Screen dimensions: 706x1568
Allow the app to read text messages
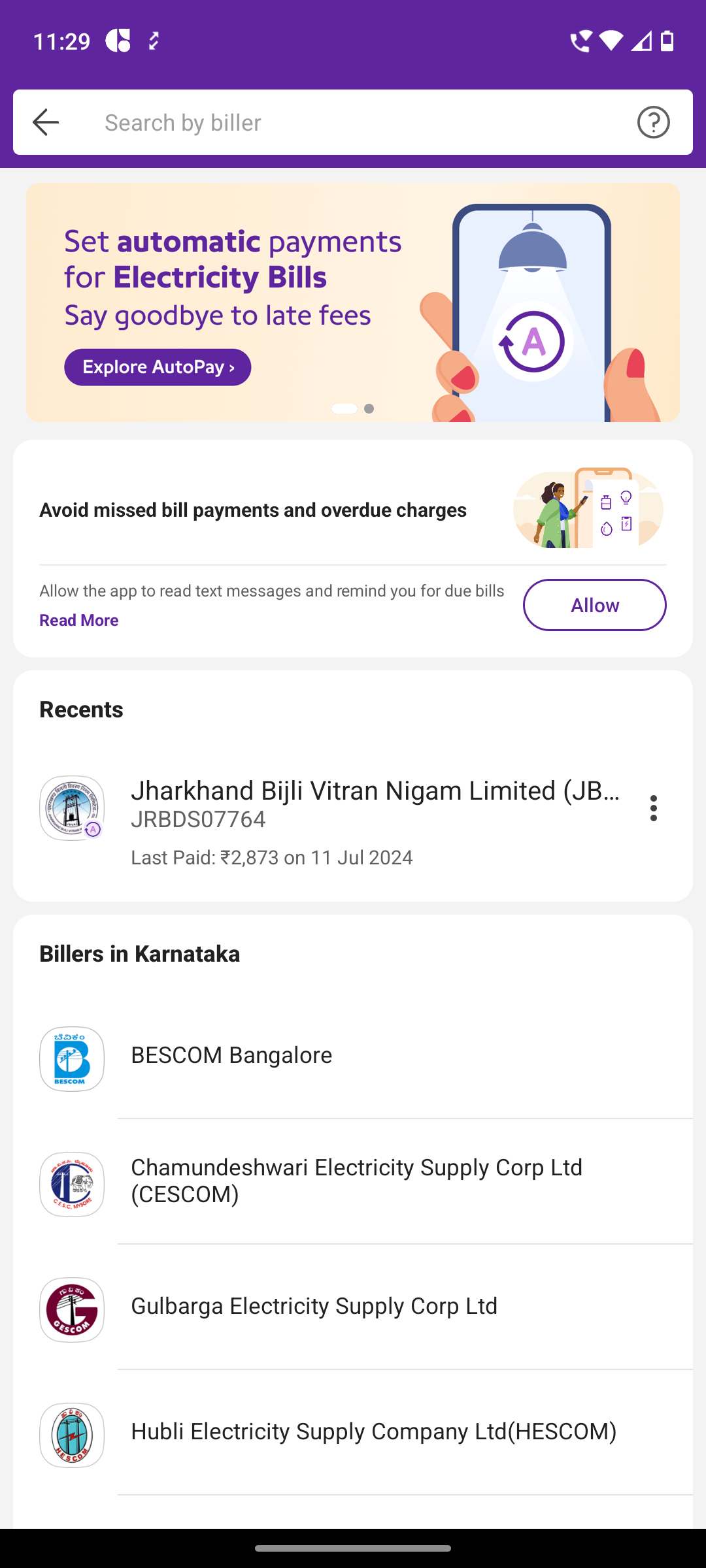(x=594, y=605)
